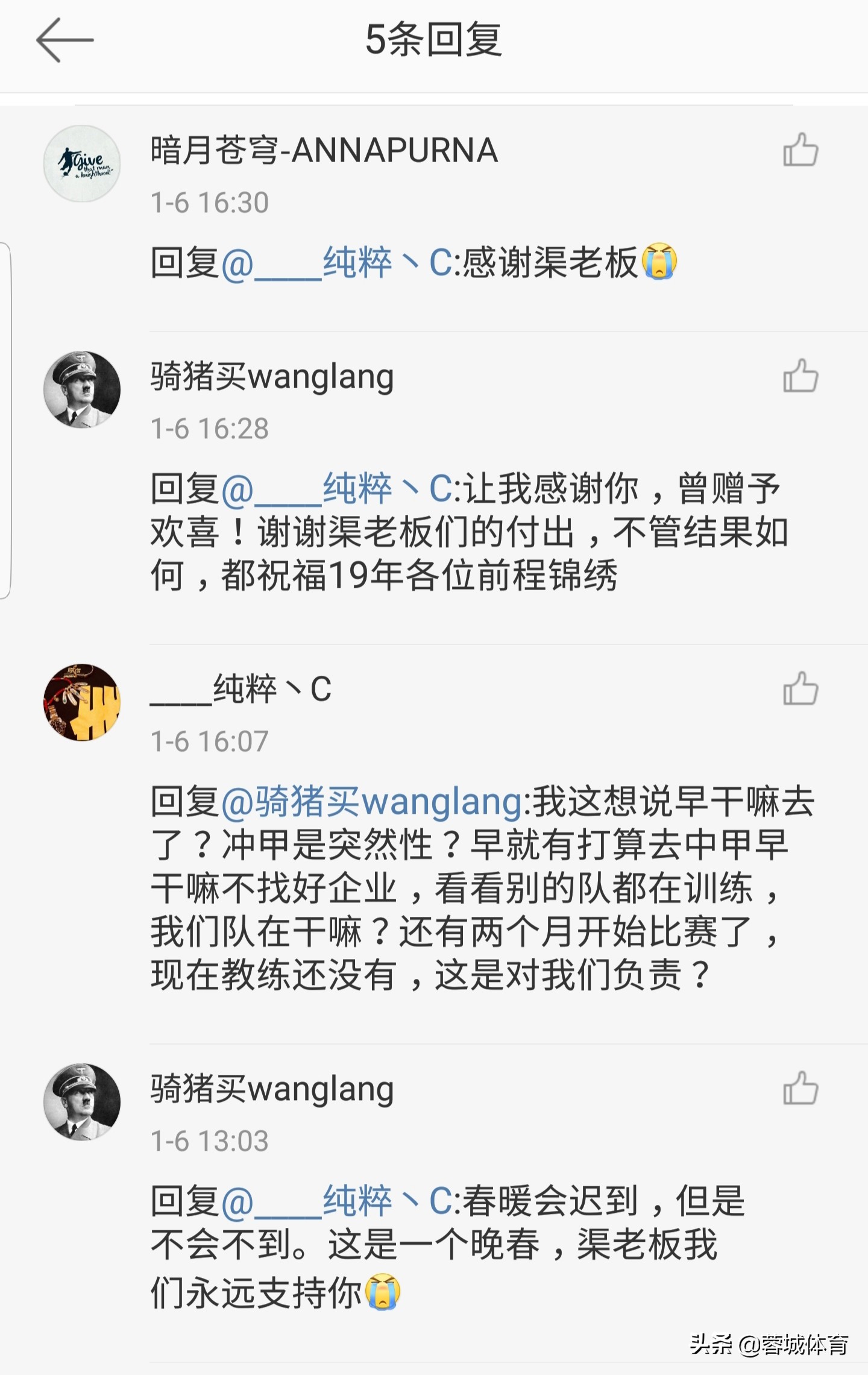Screen dimensions: 868x1375
Task: Open avatar on the 16:28 reply by 骑猪买wanglang
Action: coord(82,389)
